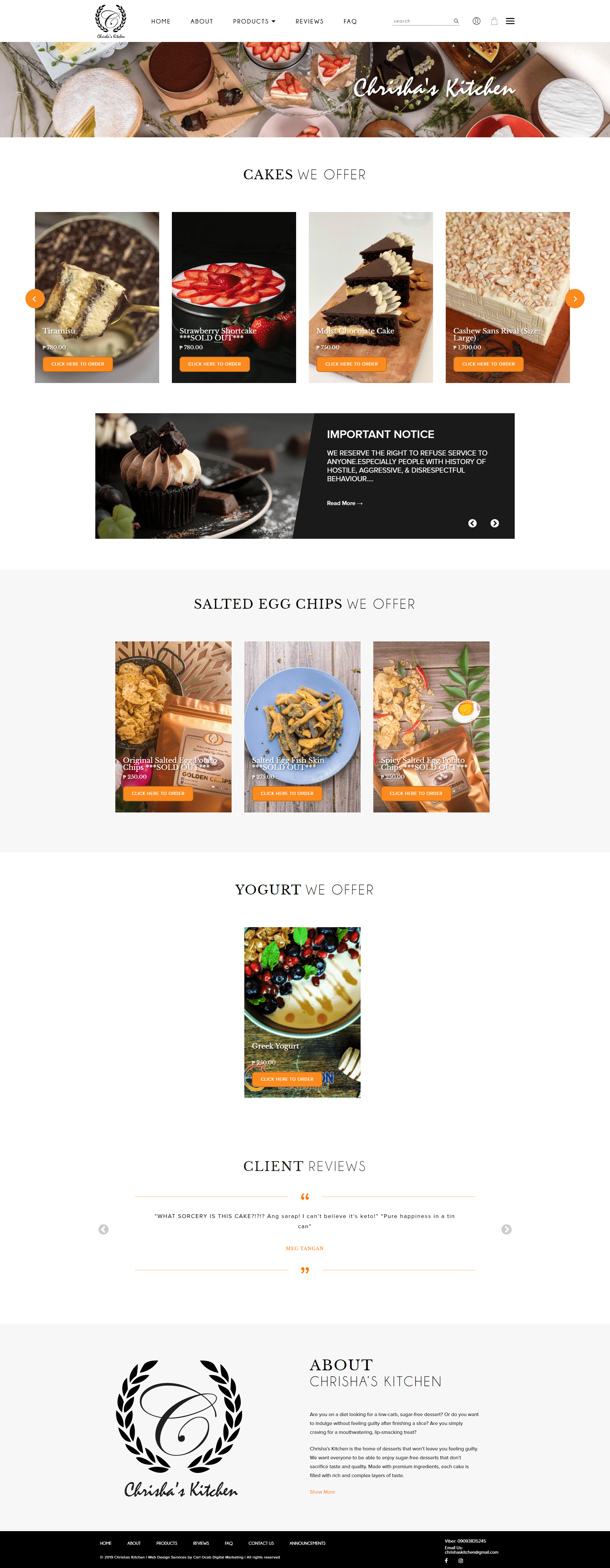Open Contact Us in the footer
Screen dimensions: 610x1568
click(261, 1543)
